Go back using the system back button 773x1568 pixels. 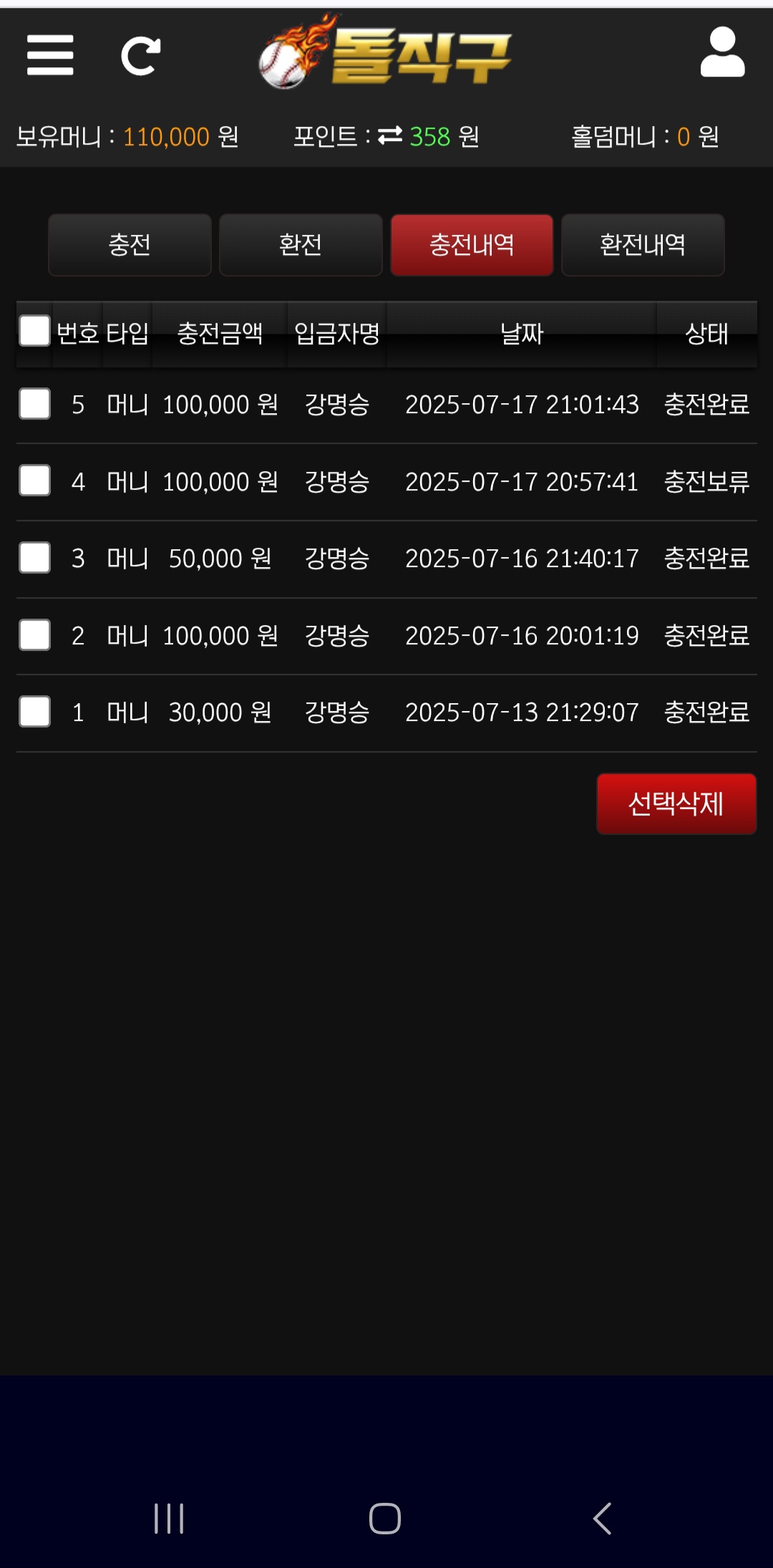tap(602, 1518)
